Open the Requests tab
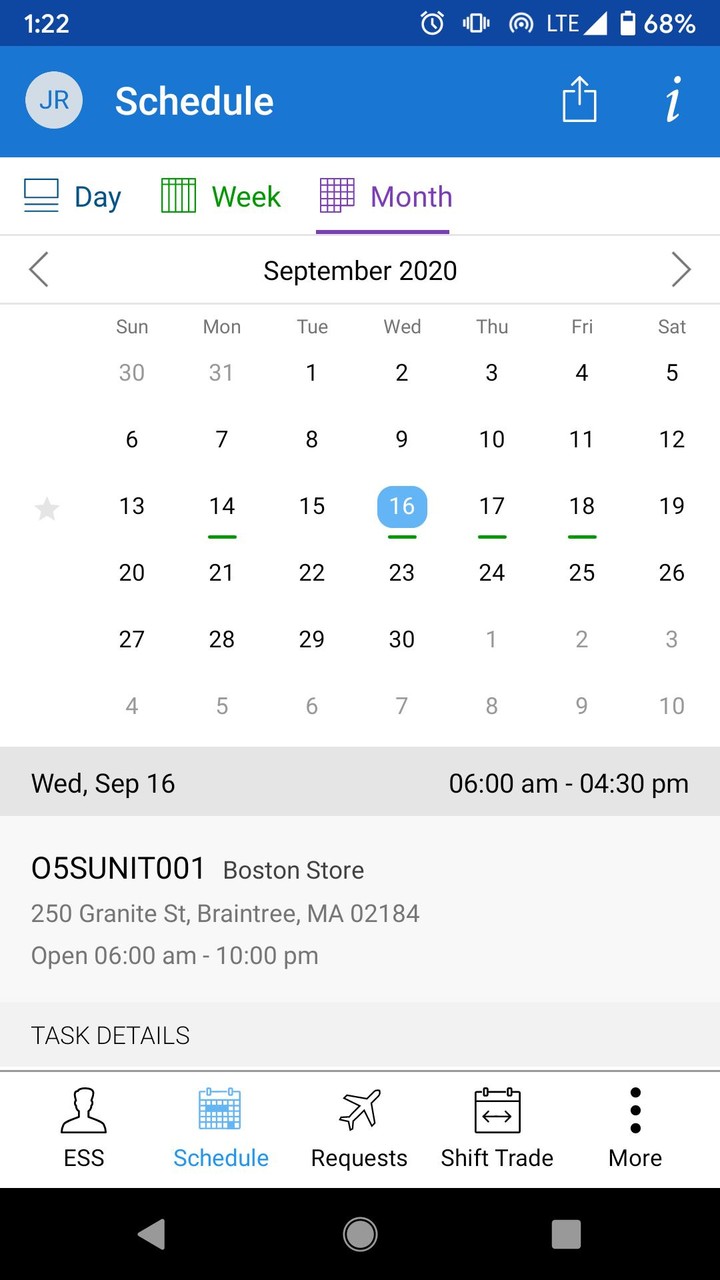720x1280 pixels. [x=359, y=1128]
